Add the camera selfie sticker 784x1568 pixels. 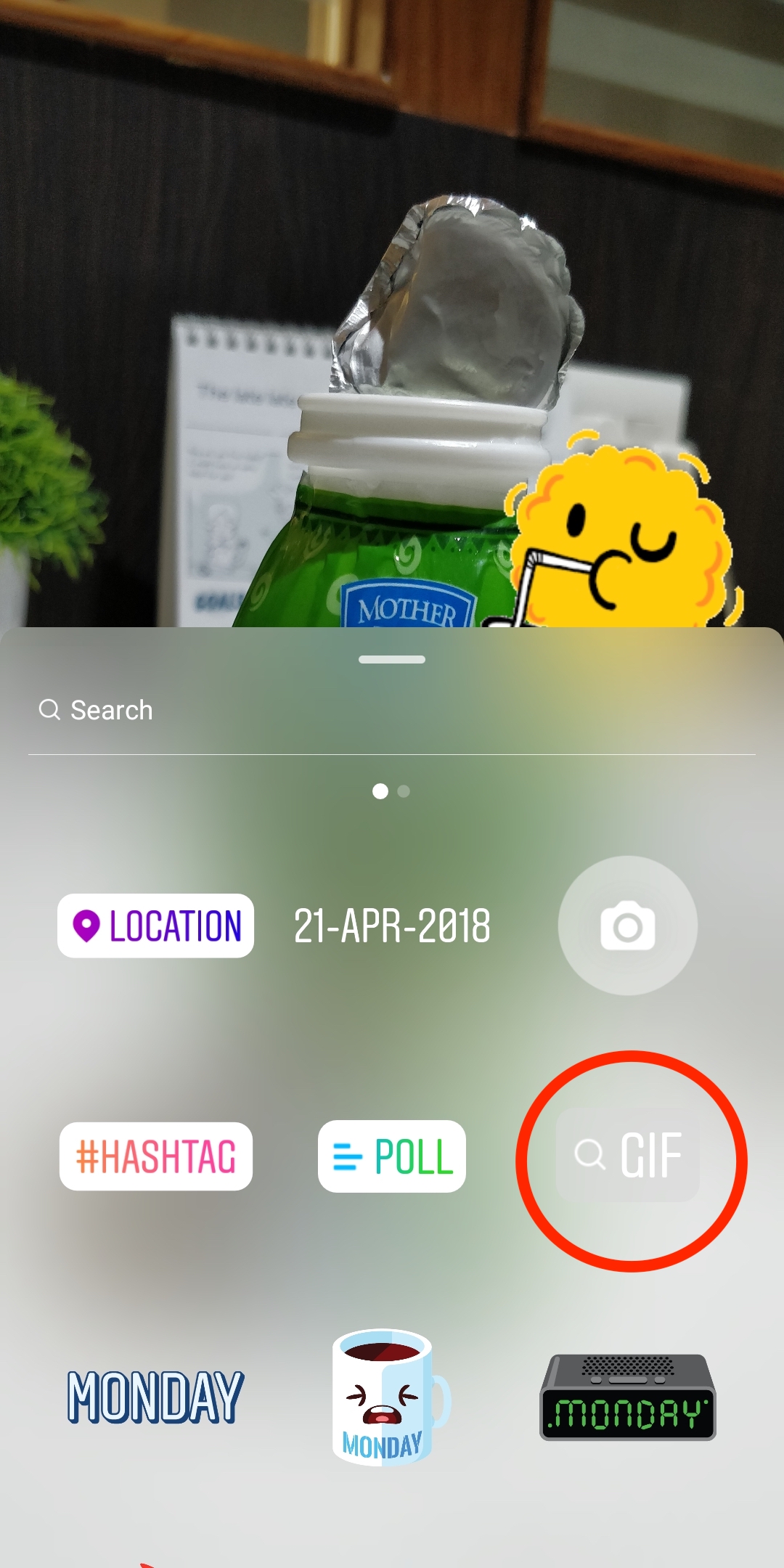pyautogui.click(x=628, y=926)
